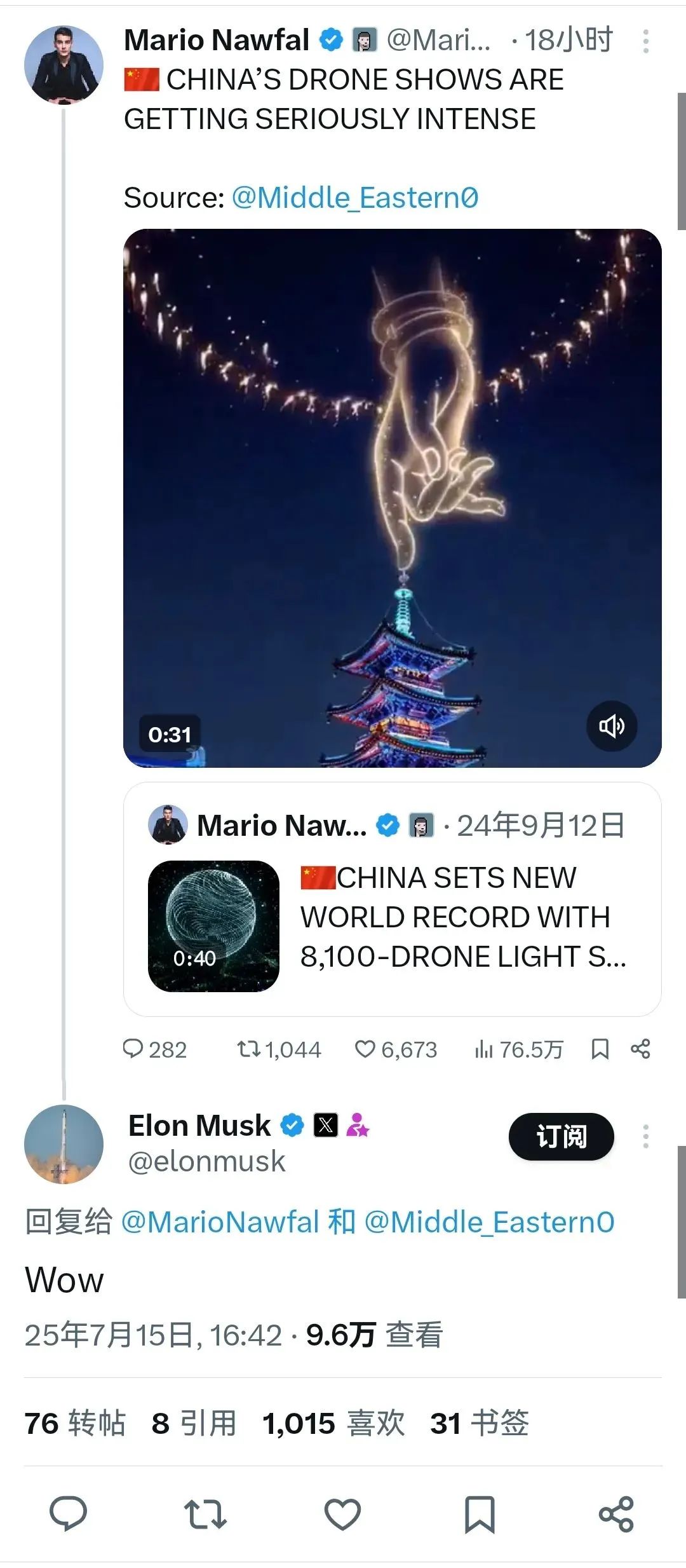Viewport: 686px width, 1568px height.
Task: Open Mario Nawfal's profile picture
Action: click(64, 65)
